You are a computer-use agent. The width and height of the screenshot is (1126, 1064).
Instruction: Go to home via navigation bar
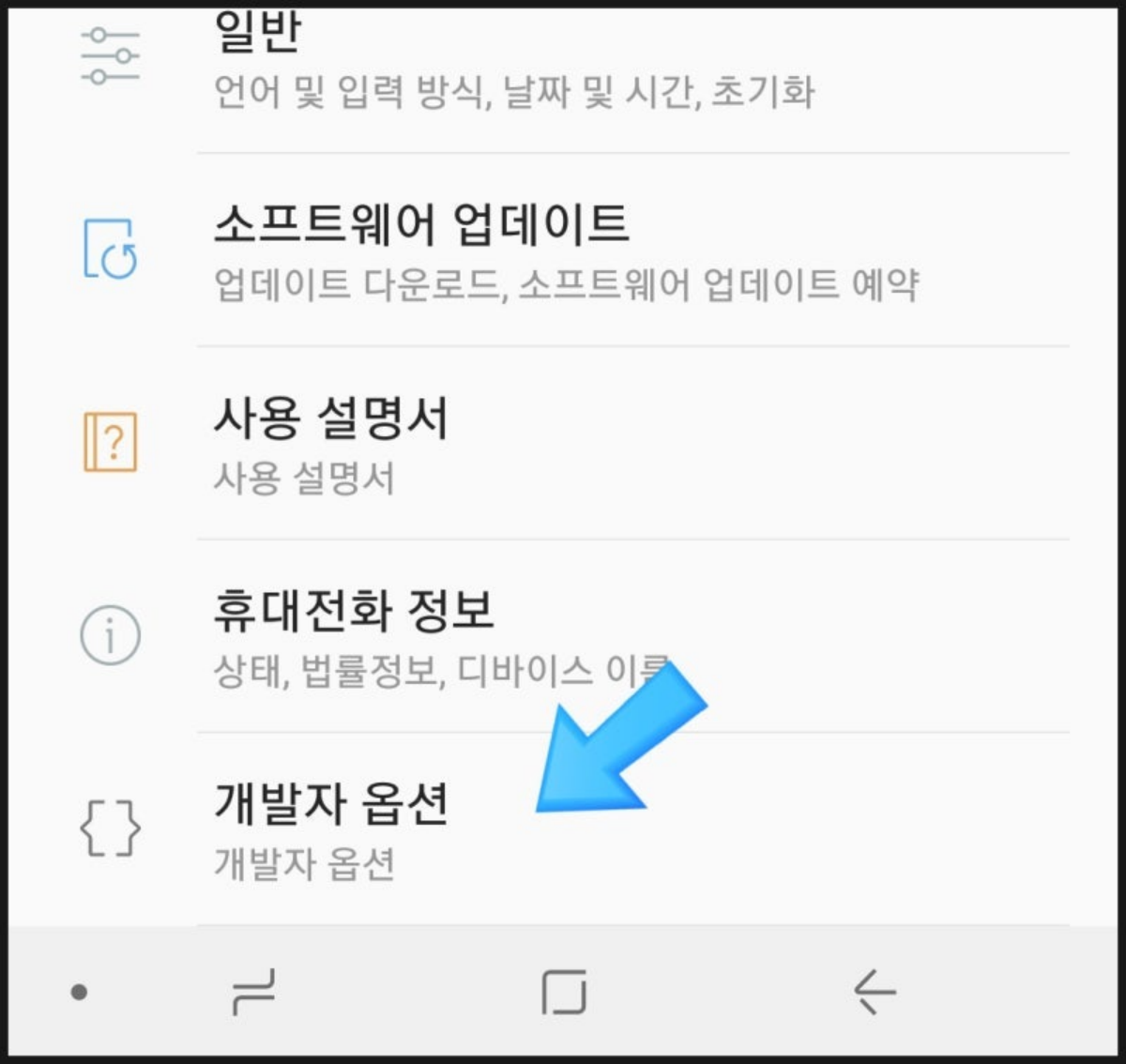[564, 992]
